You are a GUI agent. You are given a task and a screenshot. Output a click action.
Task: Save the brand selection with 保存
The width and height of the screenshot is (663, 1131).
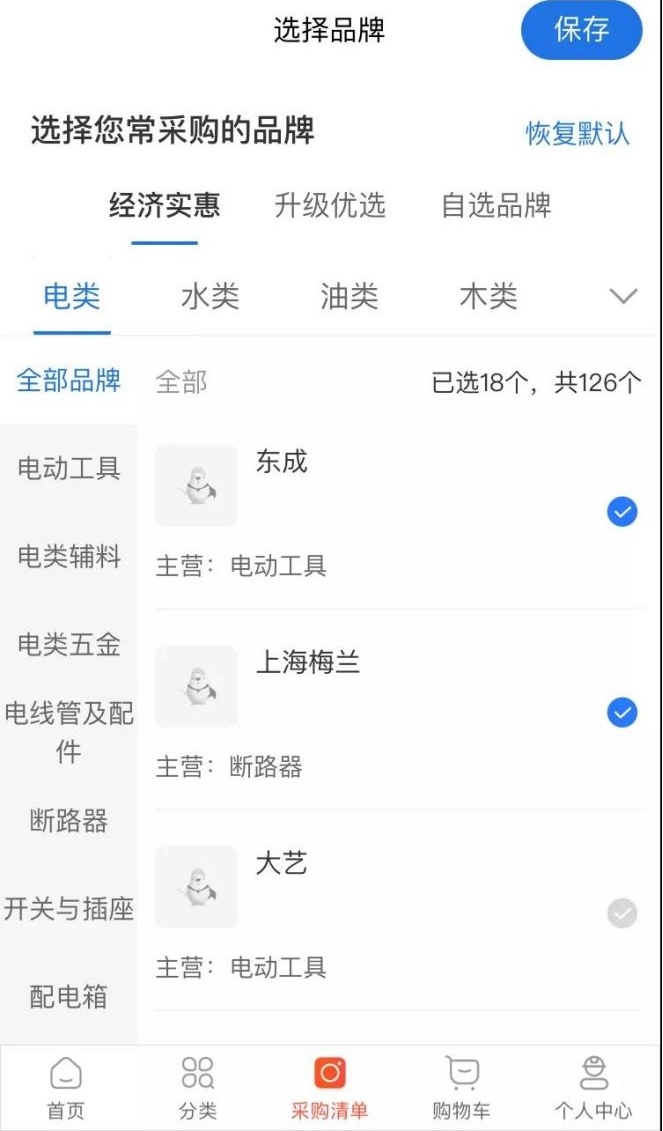coord(581,30)
